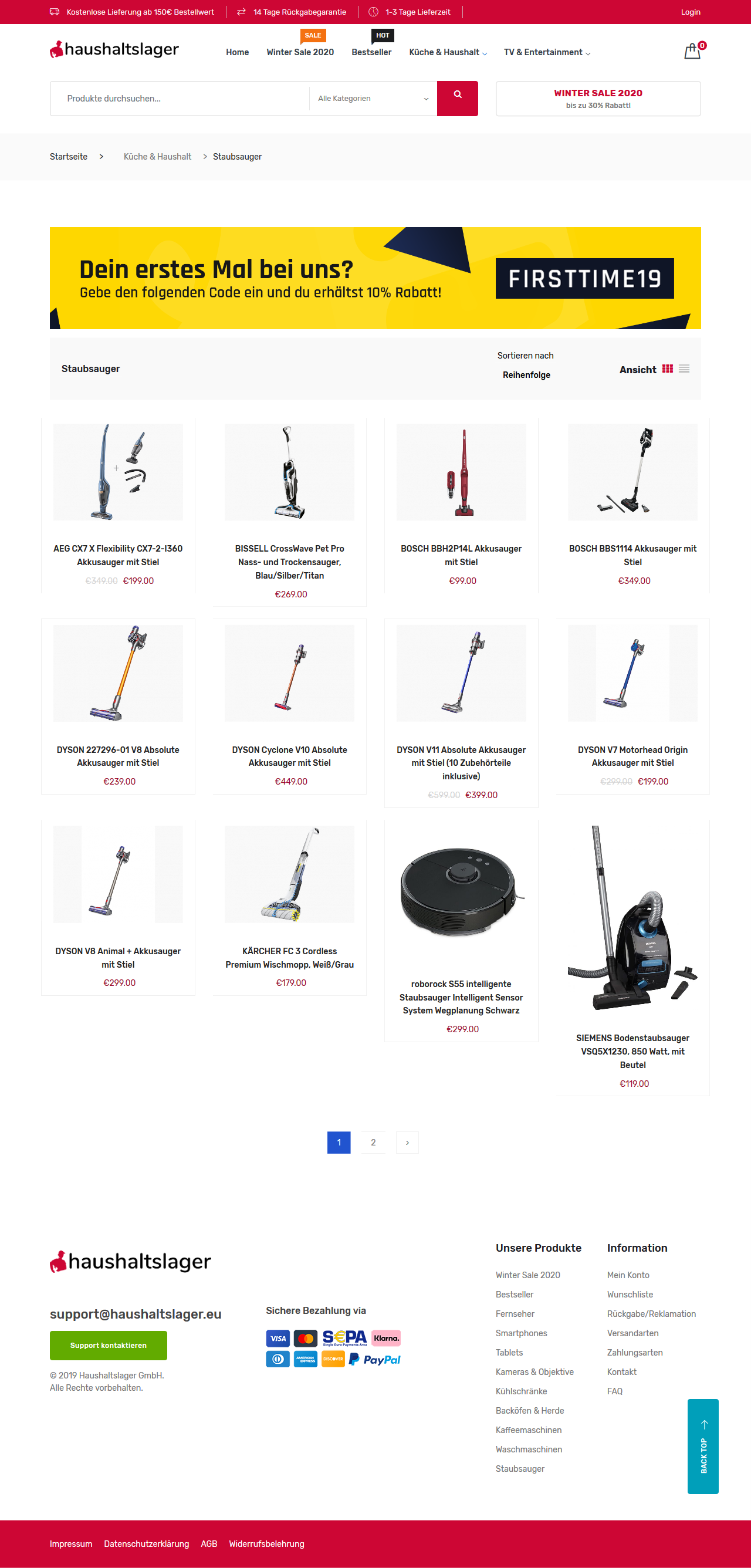Tap the red search button
This screenshot has width=751, height=1568.
pyautogui.click(x=457, y=98)
